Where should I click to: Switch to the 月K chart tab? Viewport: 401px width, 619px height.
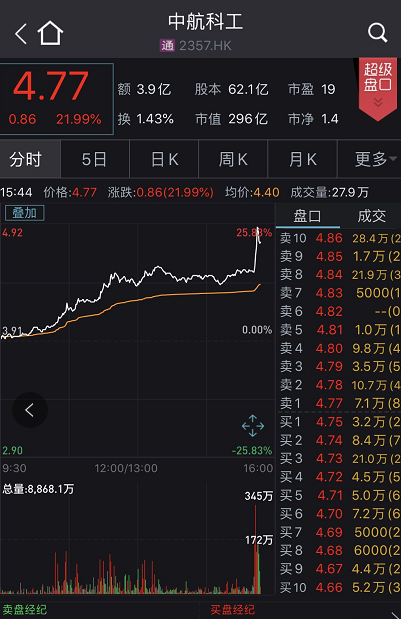[302, 159]
